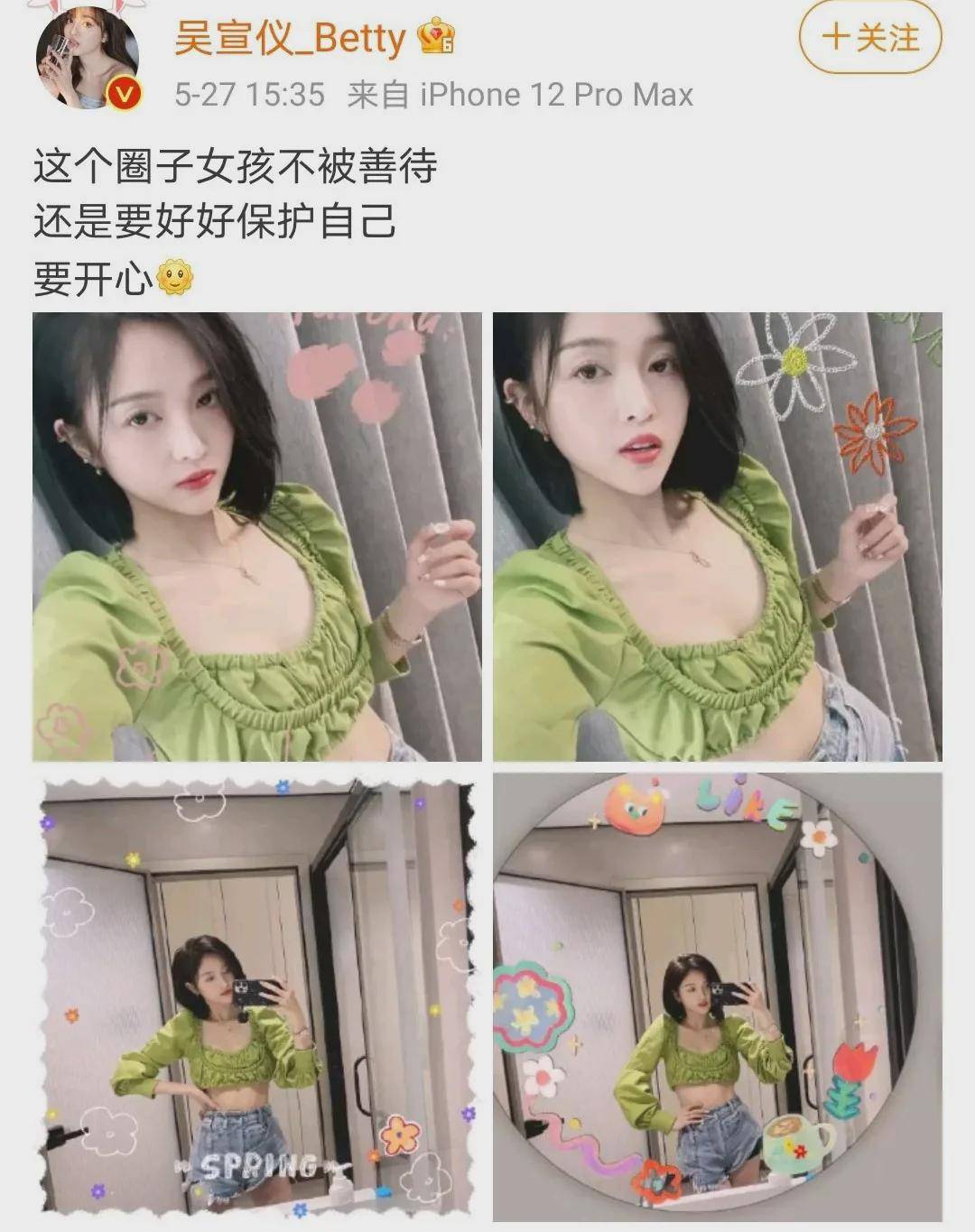Follow 吴宣仪_Betty with the +关注 button
The image size is (975, 1232).
(x=870, y=39)
